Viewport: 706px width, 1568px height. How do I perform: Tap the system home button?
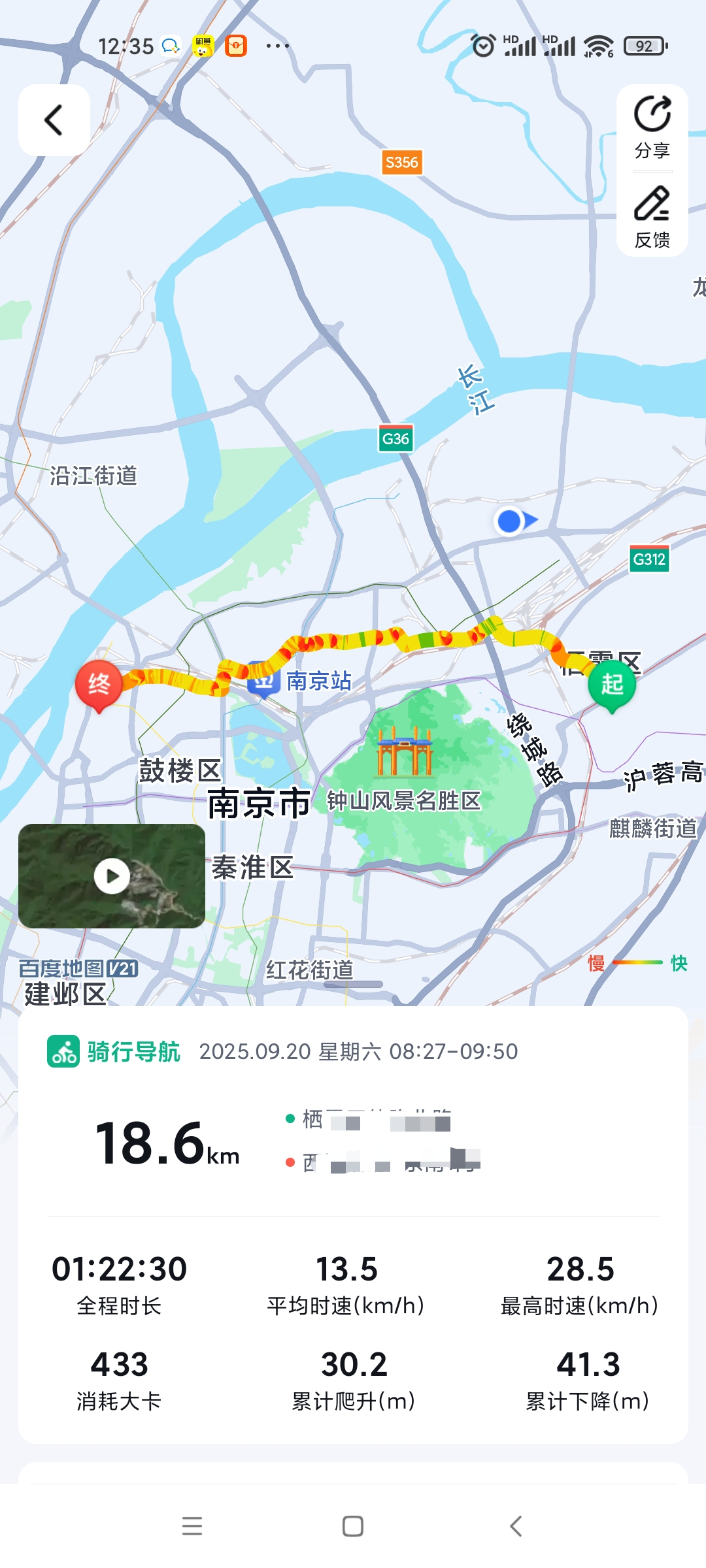353,1526
